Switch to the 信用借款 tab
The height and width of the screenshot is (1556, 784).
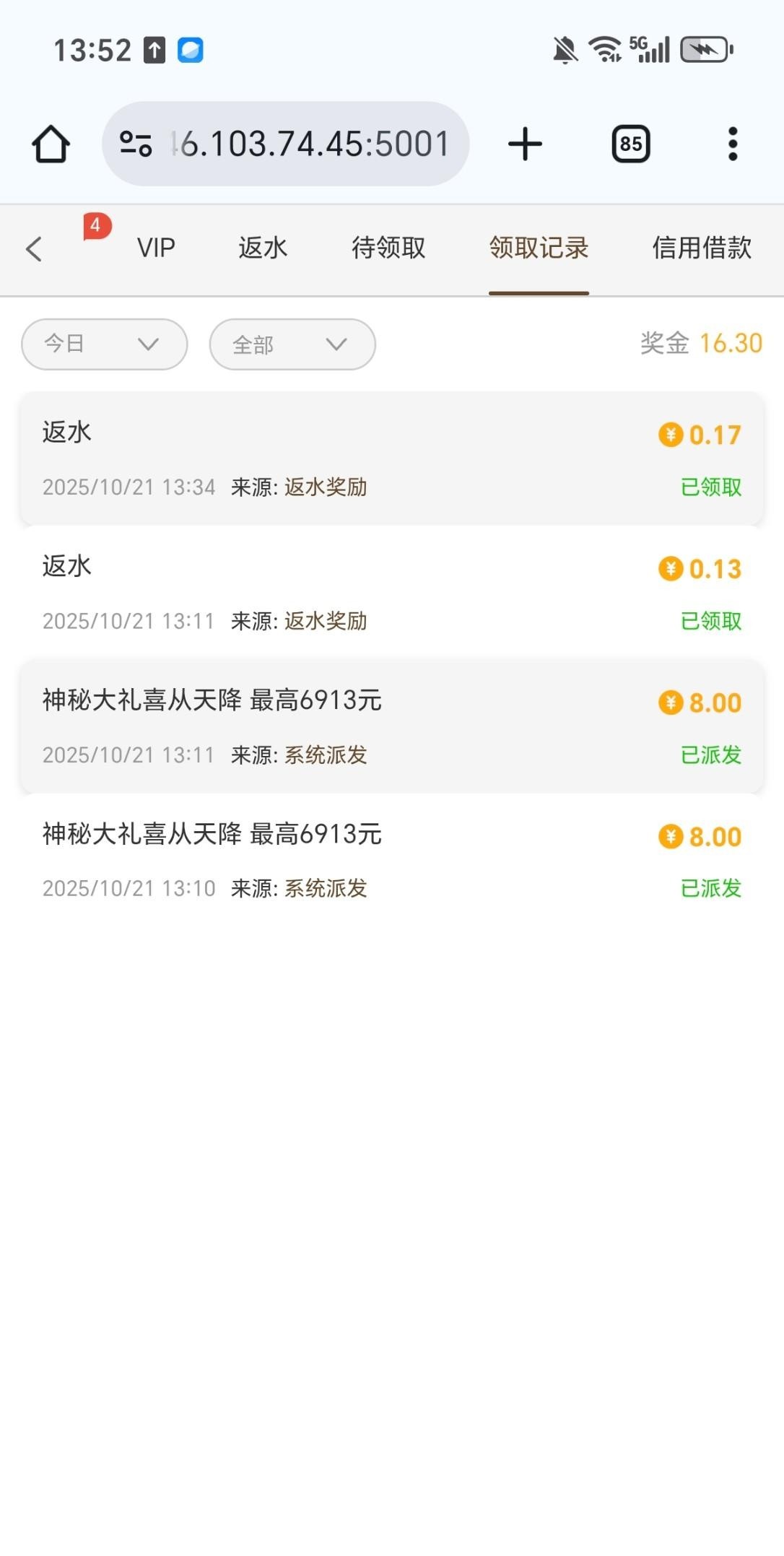pyautogui.click(x=702, y=248)
